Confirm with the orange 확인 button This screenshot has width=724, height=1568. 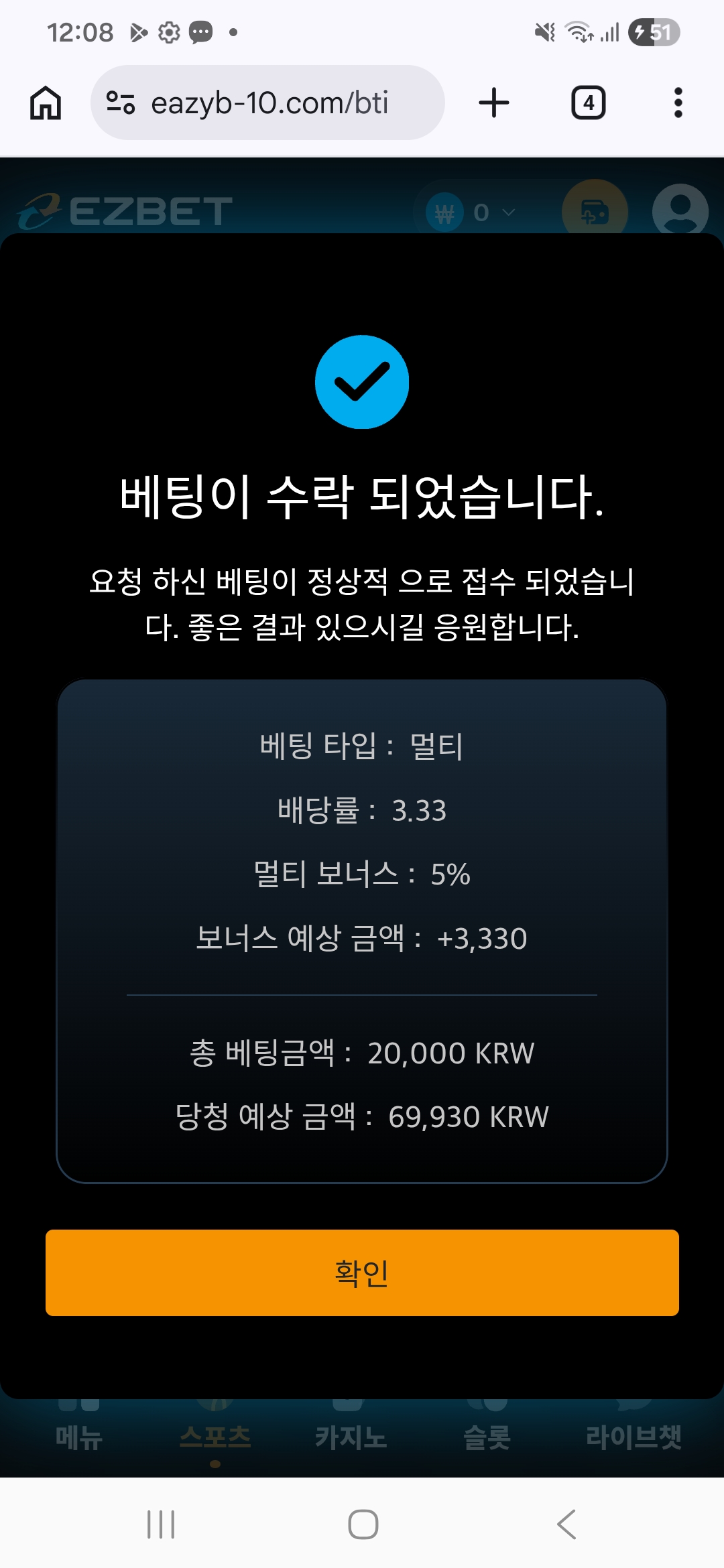coord(362,1272)
